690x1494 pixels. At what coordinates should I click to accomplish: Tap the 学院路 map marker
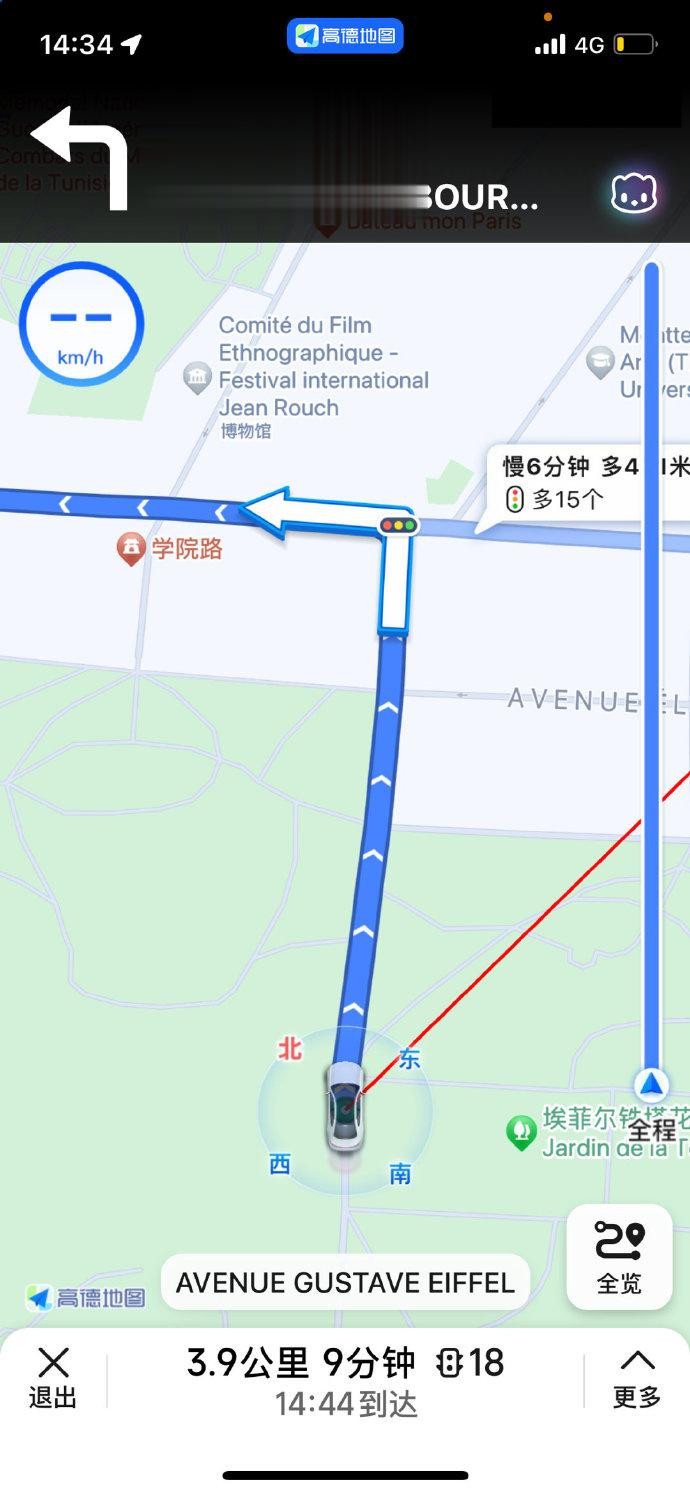coord(131,549)
